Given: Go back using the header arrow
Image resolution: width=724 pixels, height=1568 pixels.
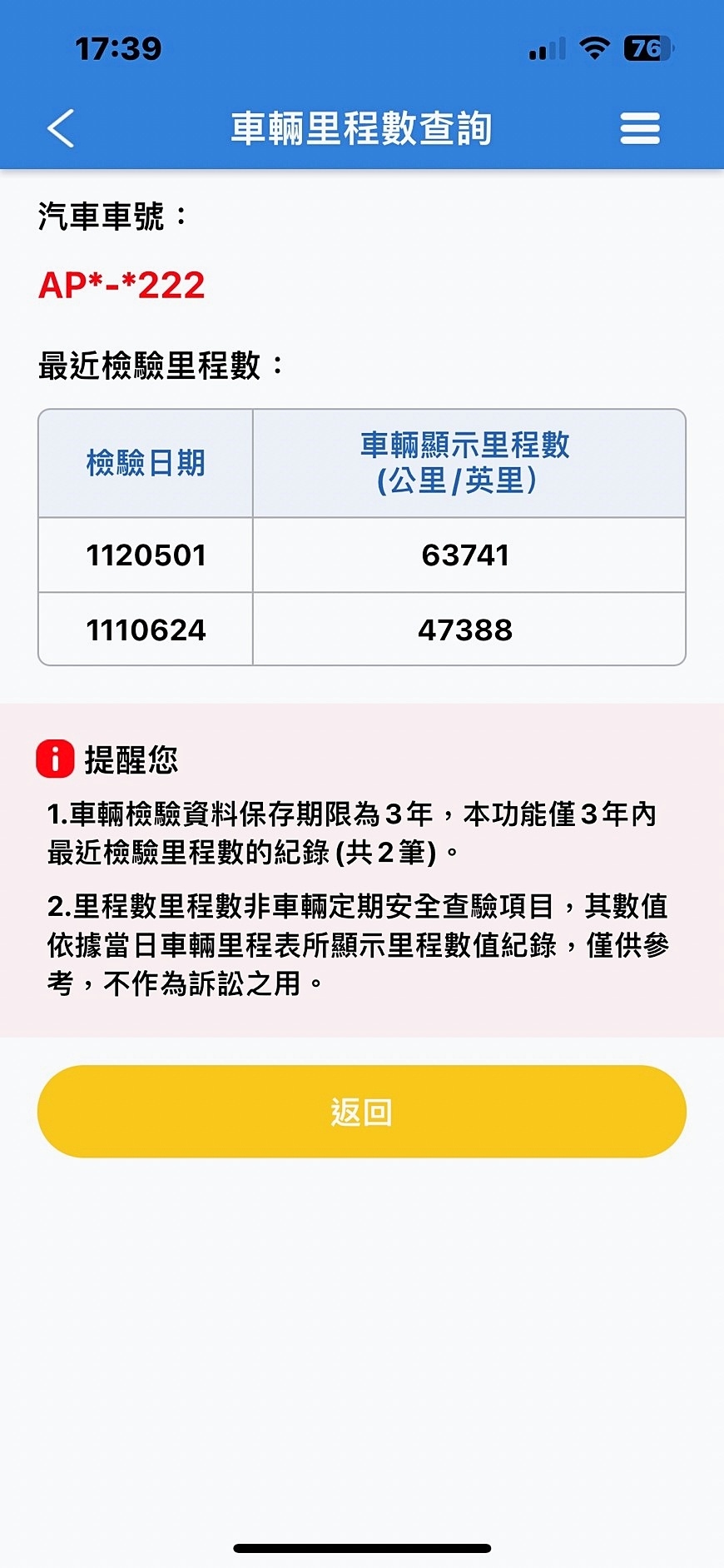Looking at the screenshot, I should click(x=61, y=128).
